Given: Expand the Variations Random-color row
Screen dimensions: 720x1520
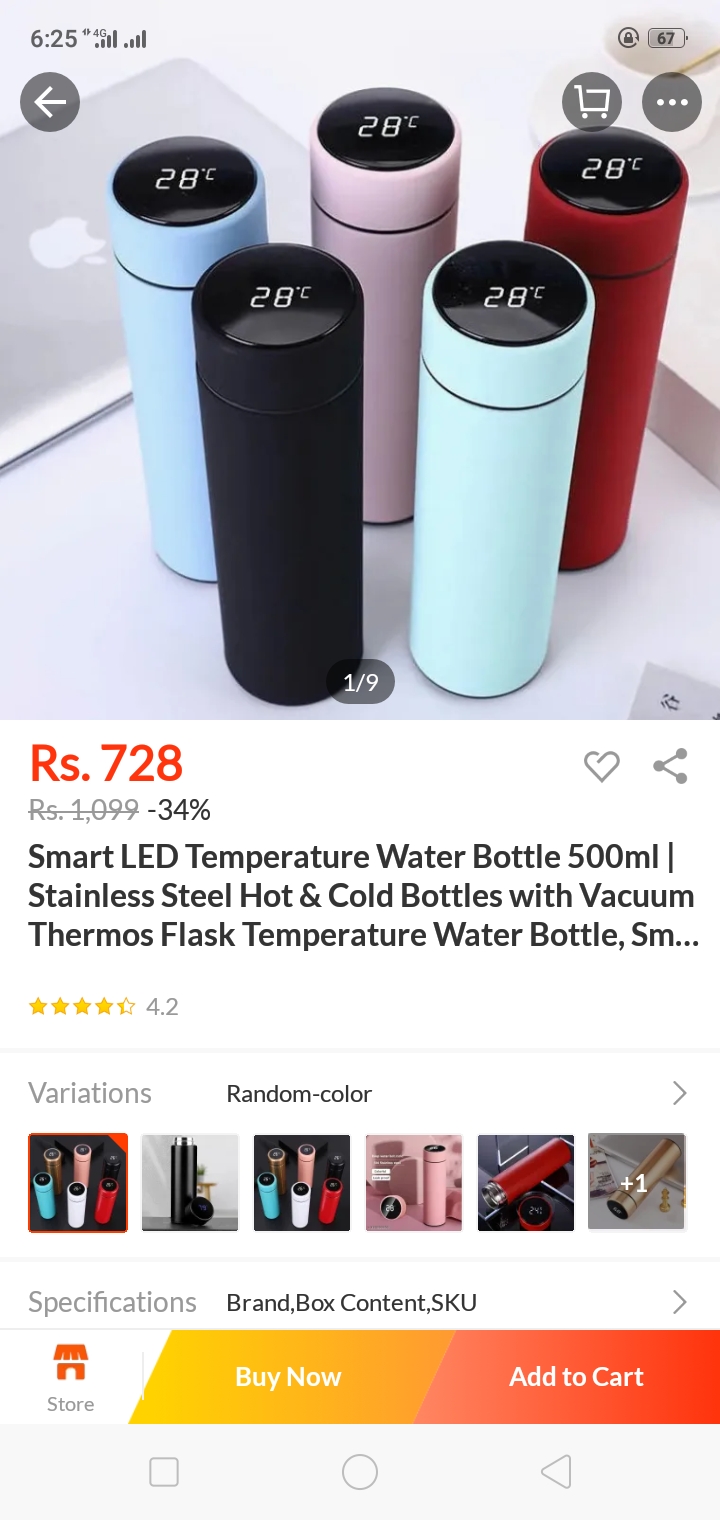Looking at the screenshot, I should (679, 1093).
